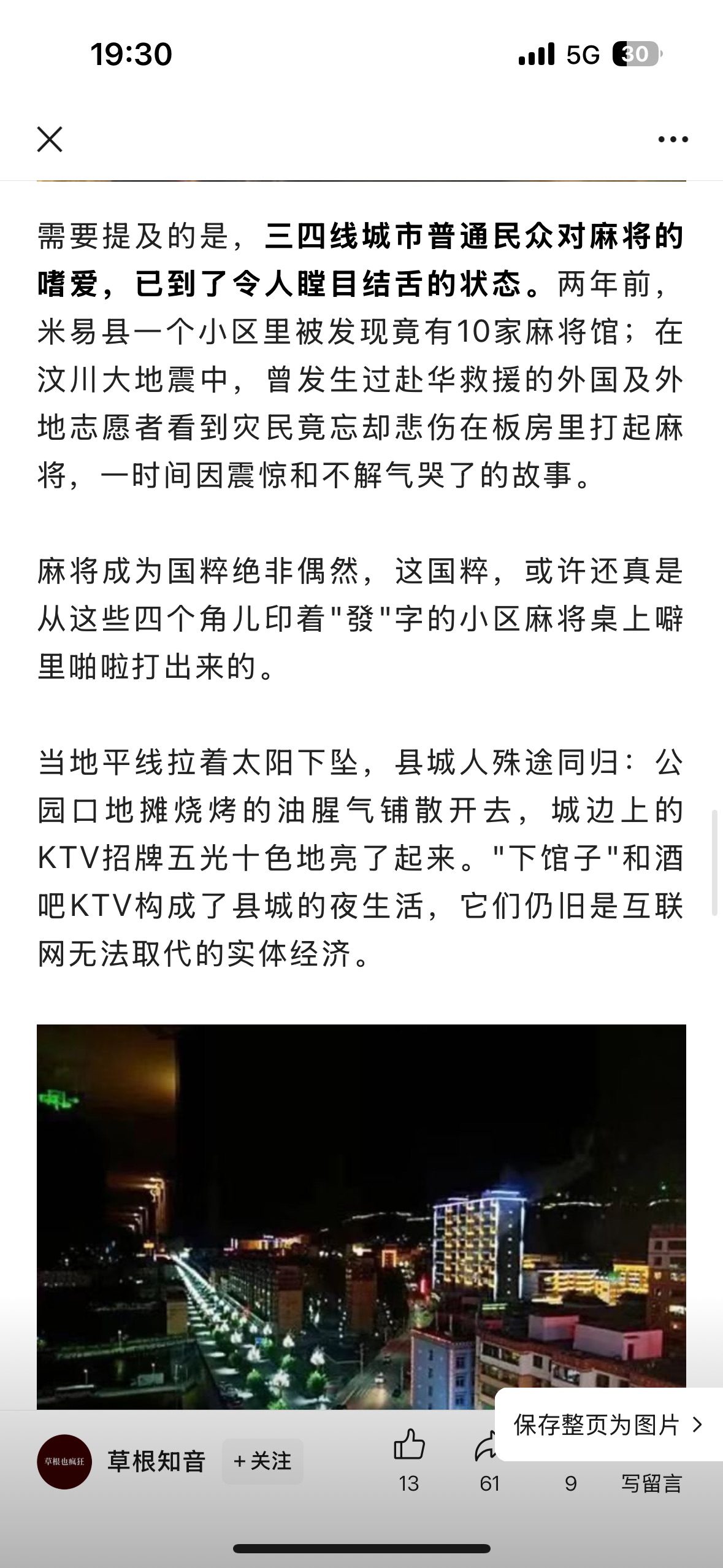Tap 保存整页为图片 to save page
Screen dimensions: 723x1568
point(607,1424)
